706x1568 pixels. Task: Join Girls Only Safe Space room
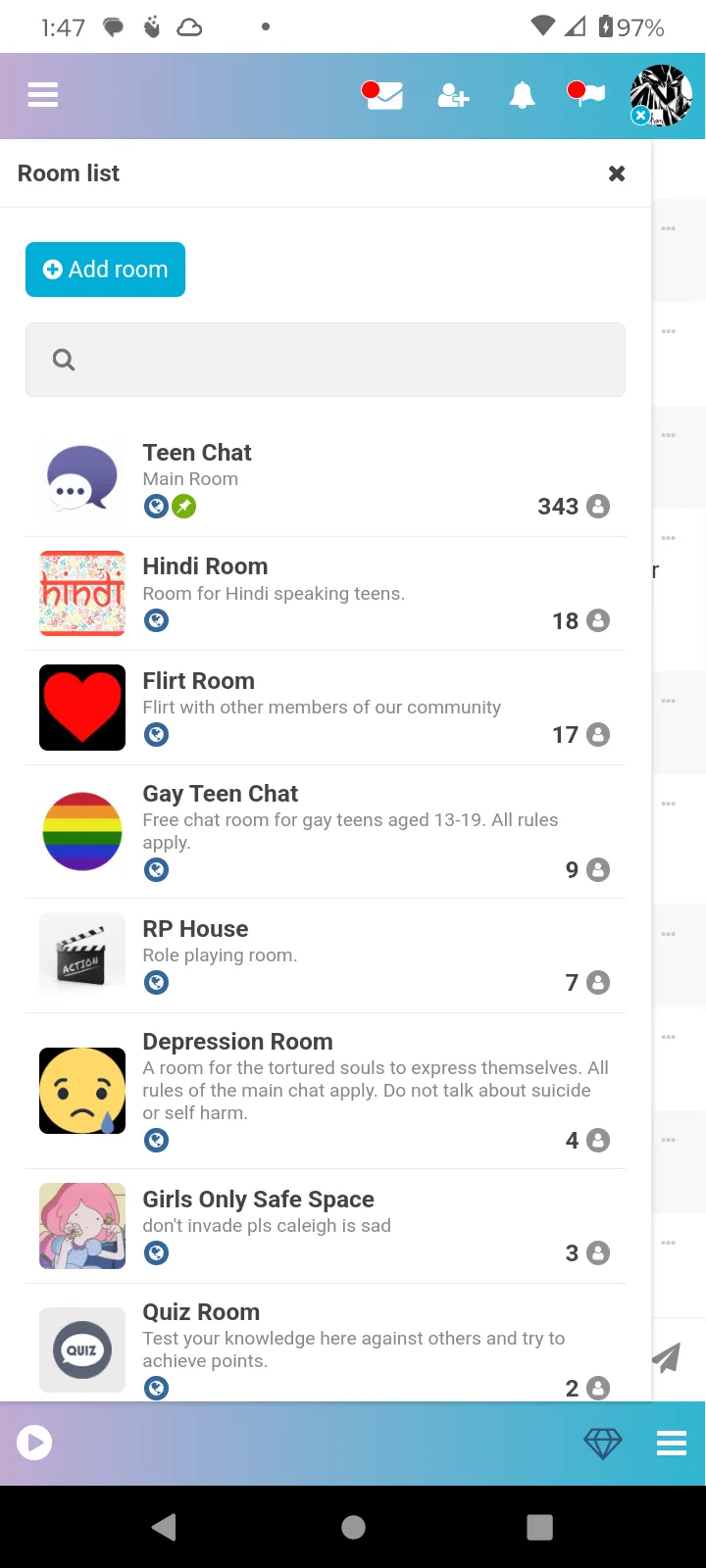pos(326,1225)
